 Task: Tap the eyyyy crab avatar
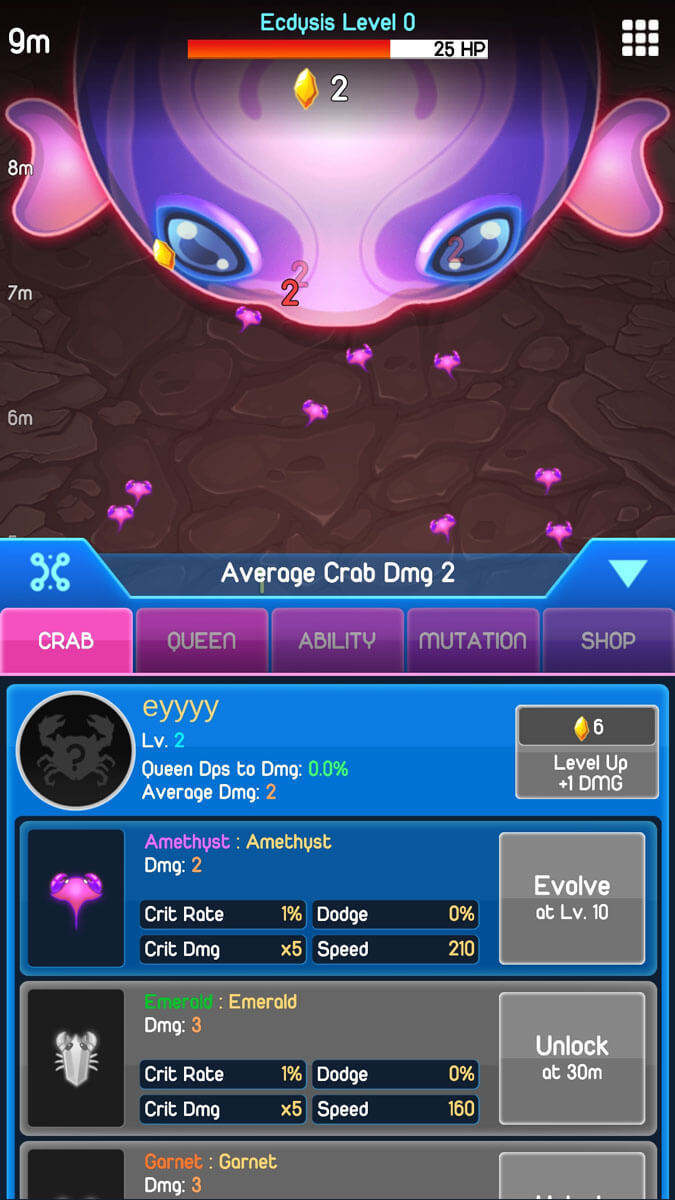(x=75, y=750)
